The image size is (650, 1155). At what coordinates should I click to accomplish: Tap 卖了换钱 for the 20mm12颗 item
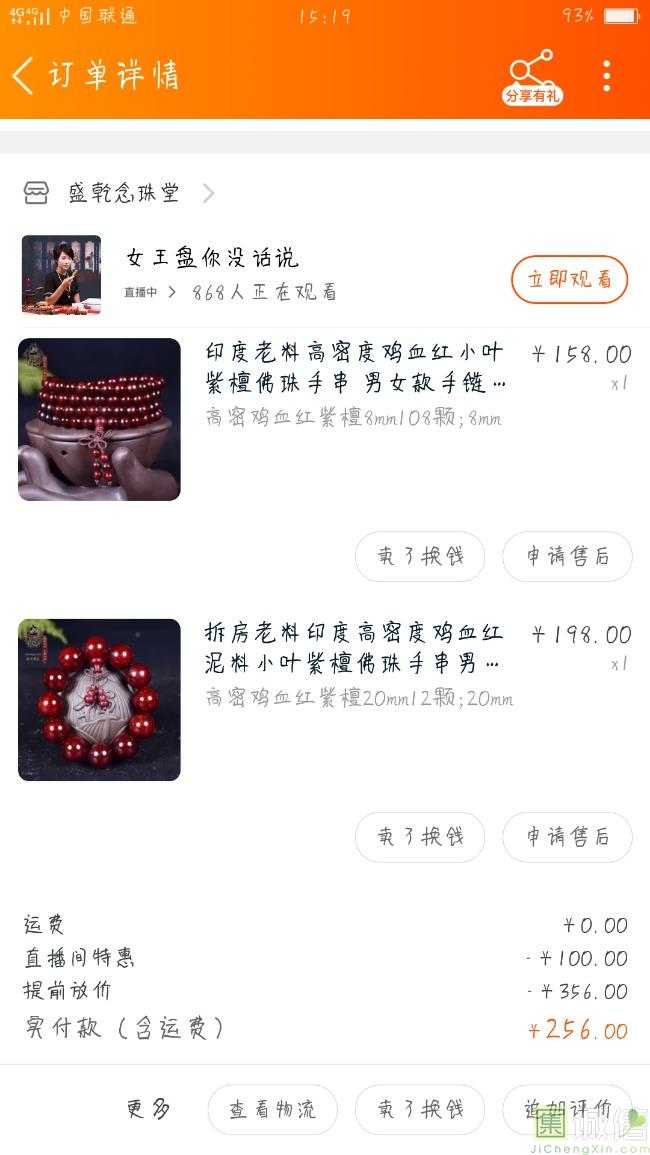coord(420,837)
